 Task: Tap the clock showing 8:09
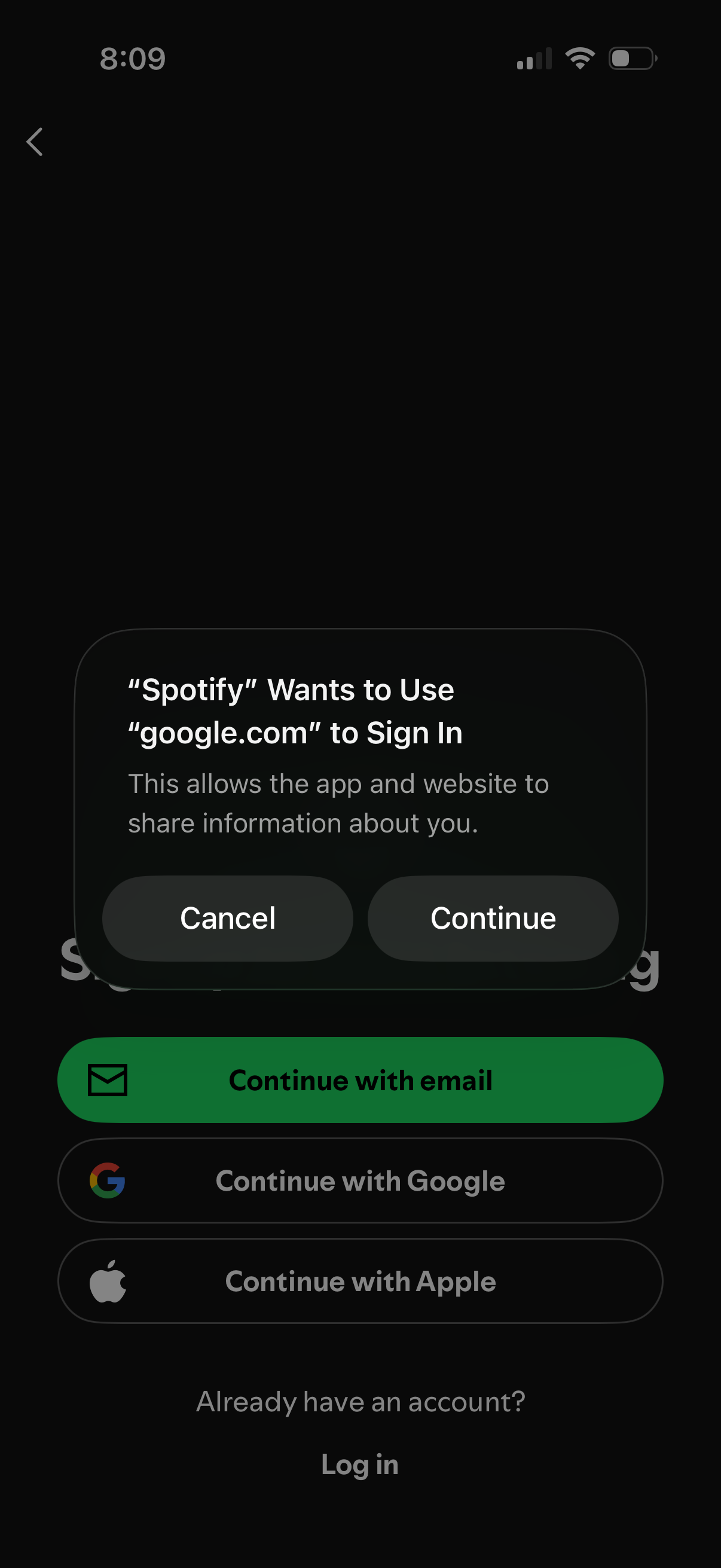[132, 59]
